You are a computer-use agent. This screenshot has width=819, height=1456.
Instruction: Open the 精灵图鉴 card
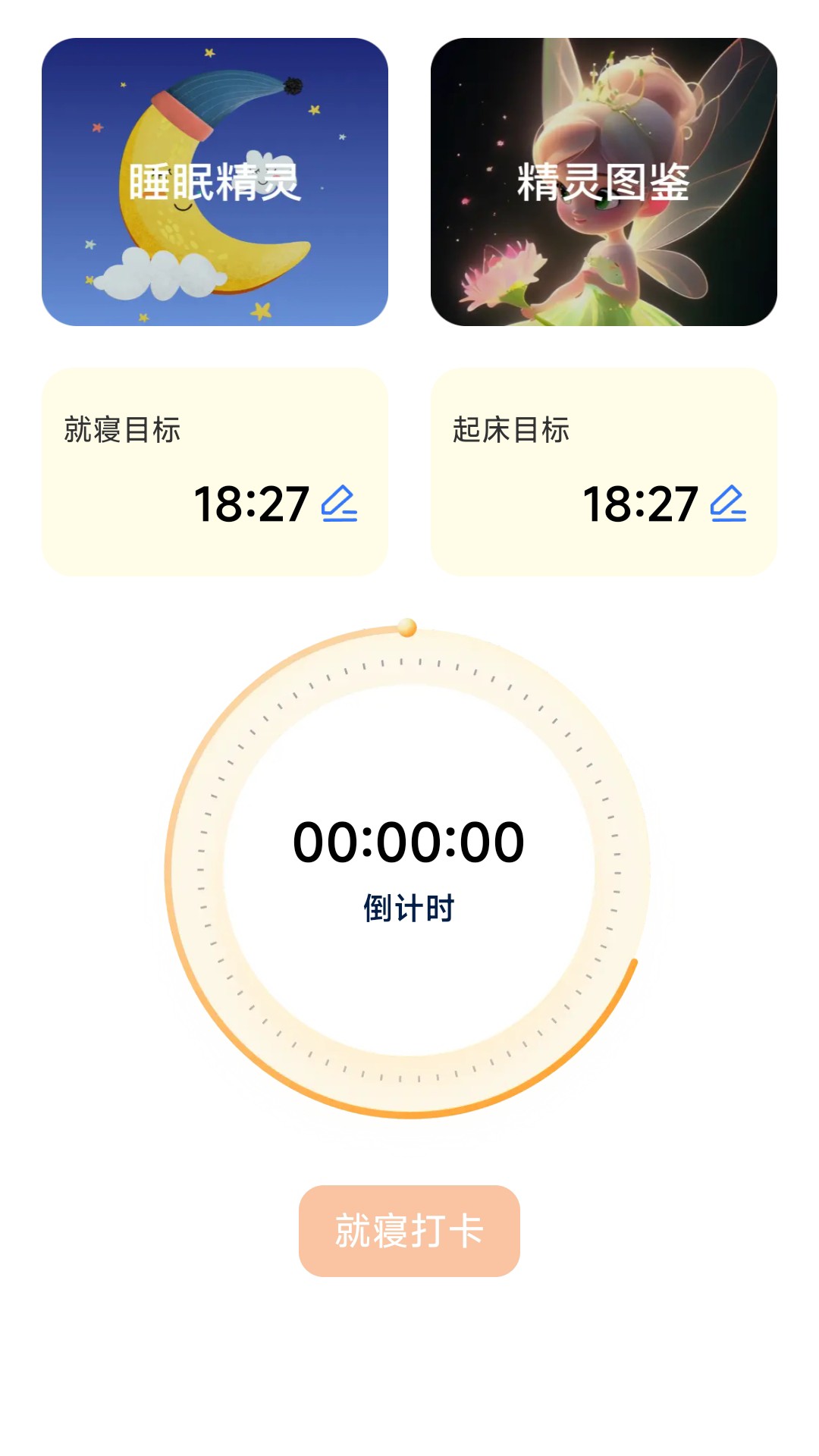[604, 182]
